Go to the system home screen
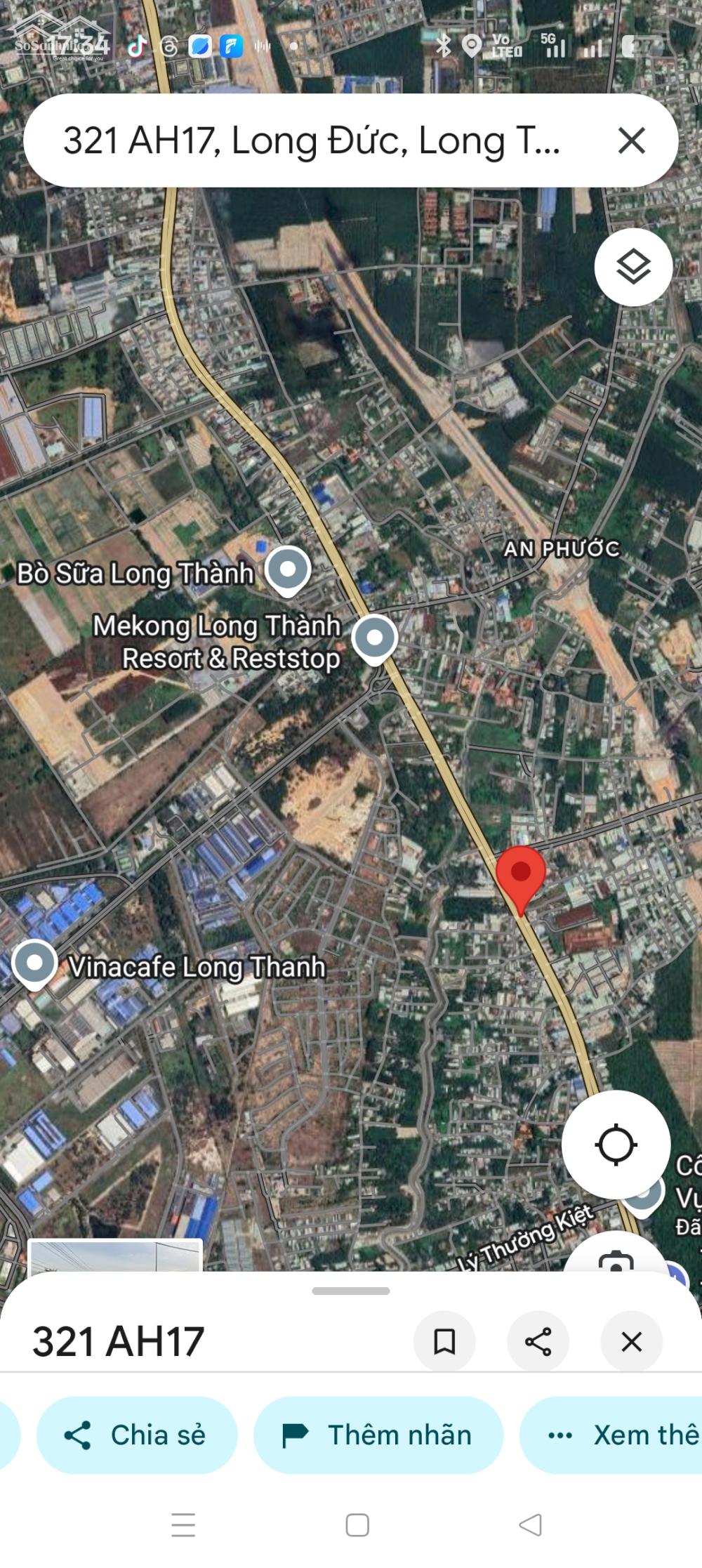 point(357,1525)
